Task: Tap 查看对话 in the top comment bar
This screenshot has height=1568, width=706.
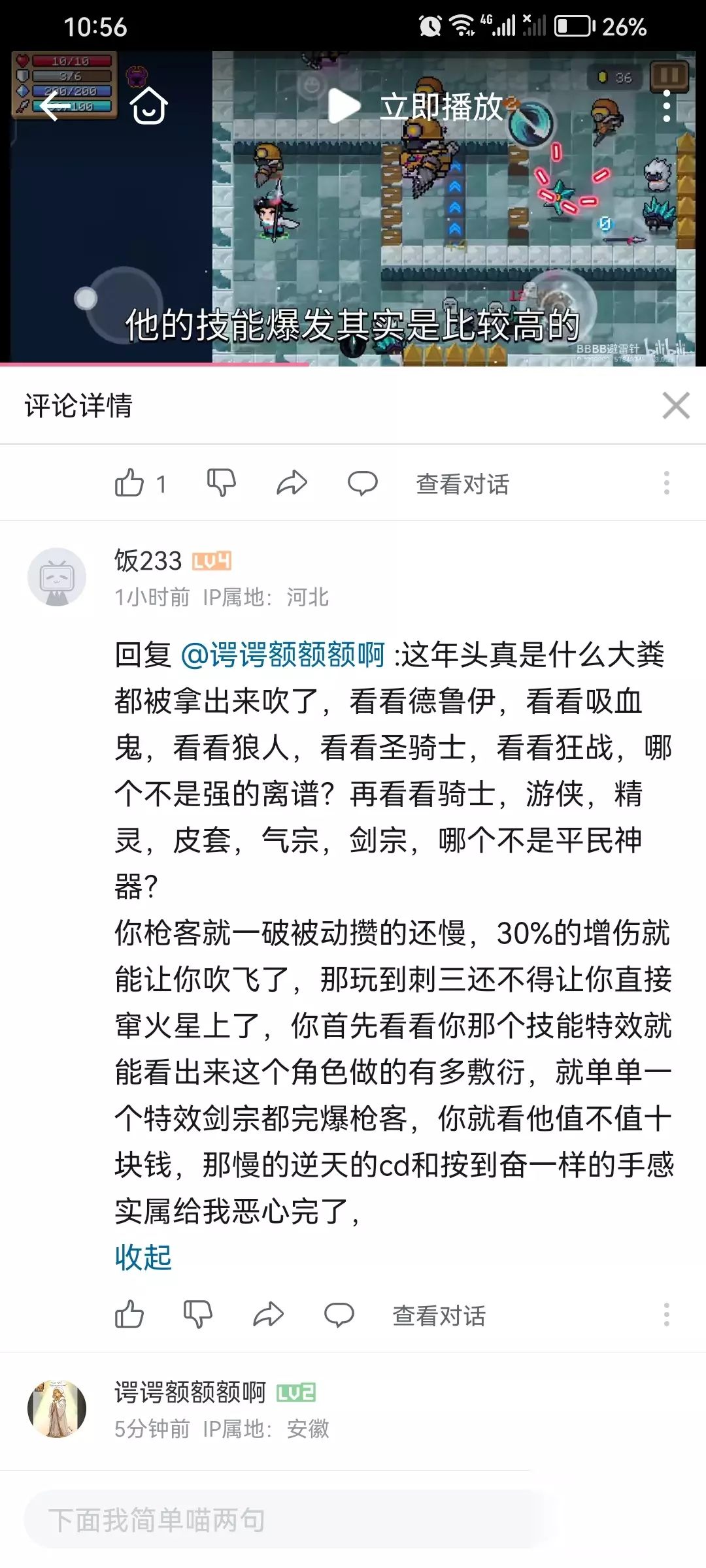Action: tap(463, 484)
